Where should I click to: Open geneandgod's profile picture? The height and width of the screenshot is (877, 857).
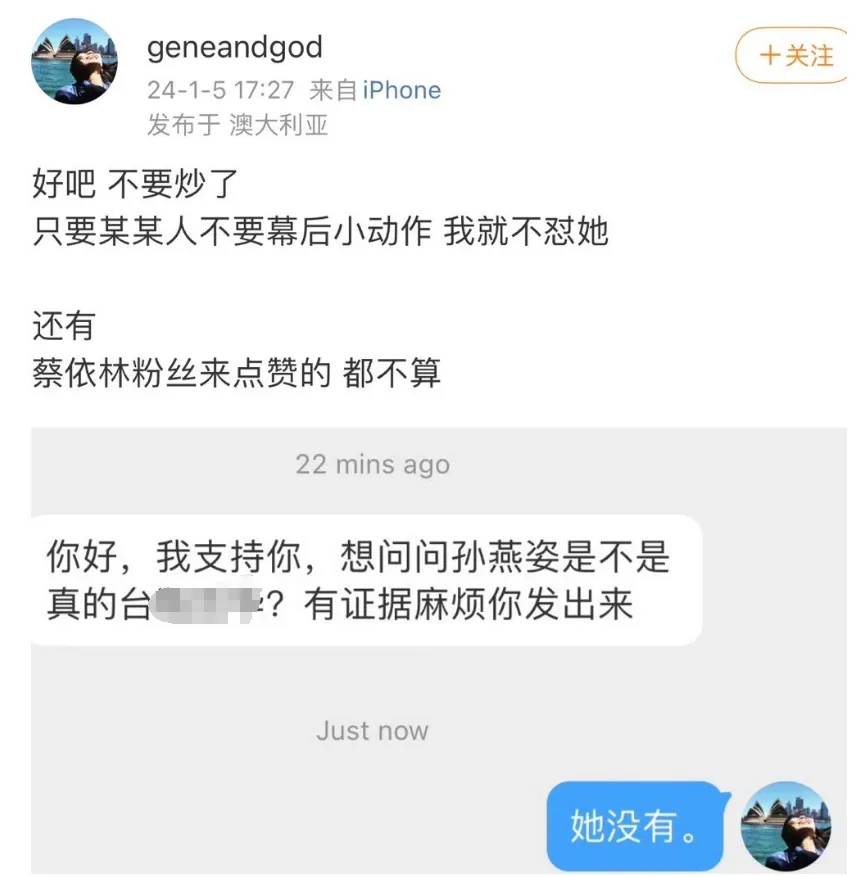[x=75, y=62]
